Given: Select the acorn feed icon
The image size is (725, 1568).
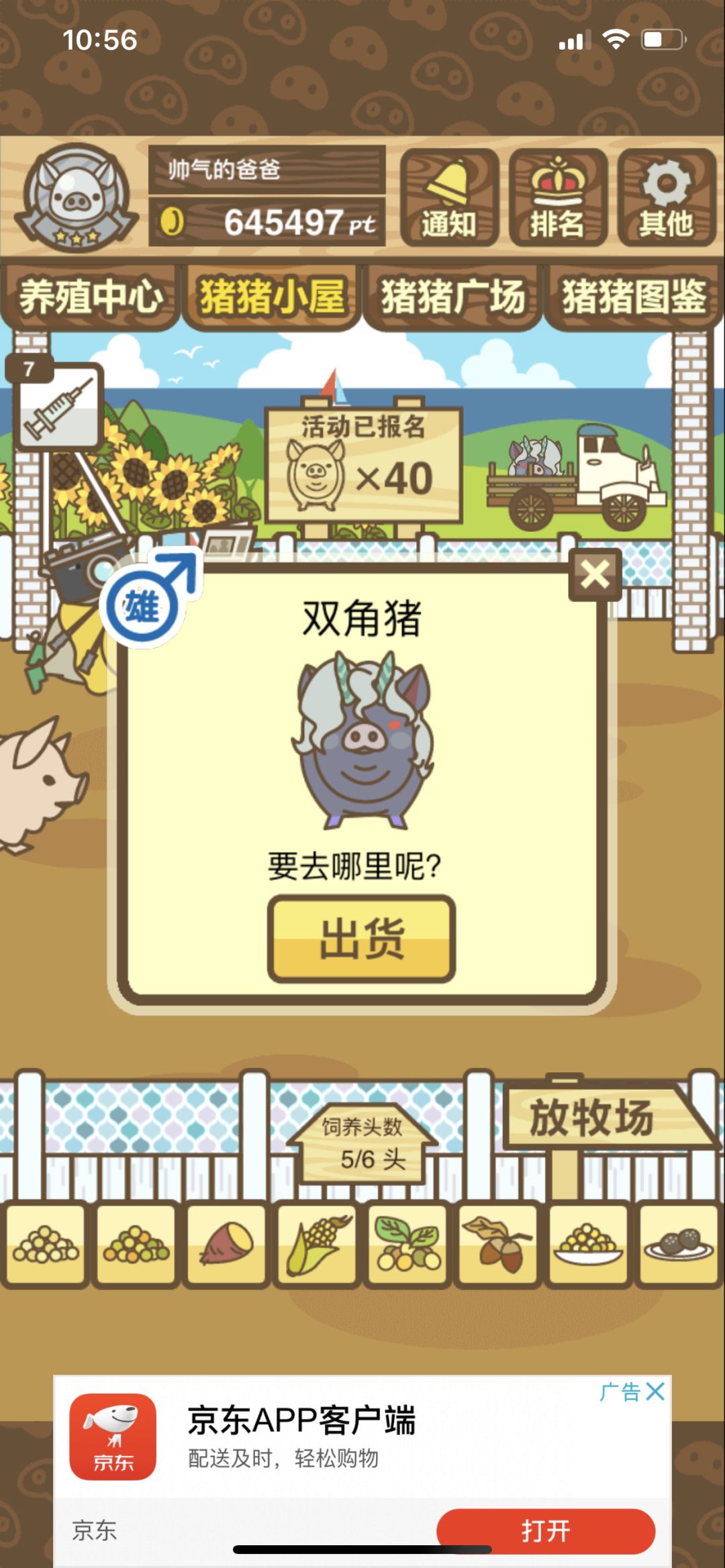Looking at the screenshot, I should 497,1245.
